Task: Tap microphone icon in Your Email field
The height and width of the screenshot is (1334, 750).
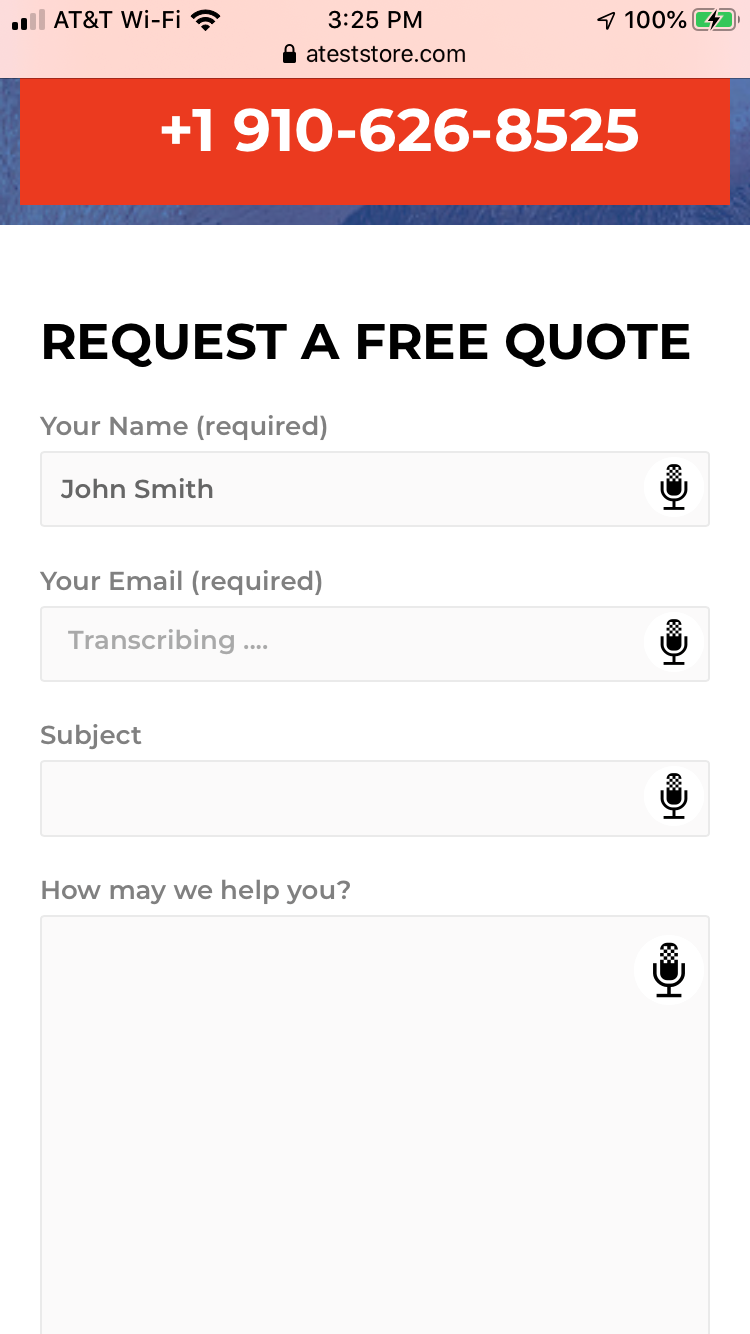Action: (x=674, y=643)
